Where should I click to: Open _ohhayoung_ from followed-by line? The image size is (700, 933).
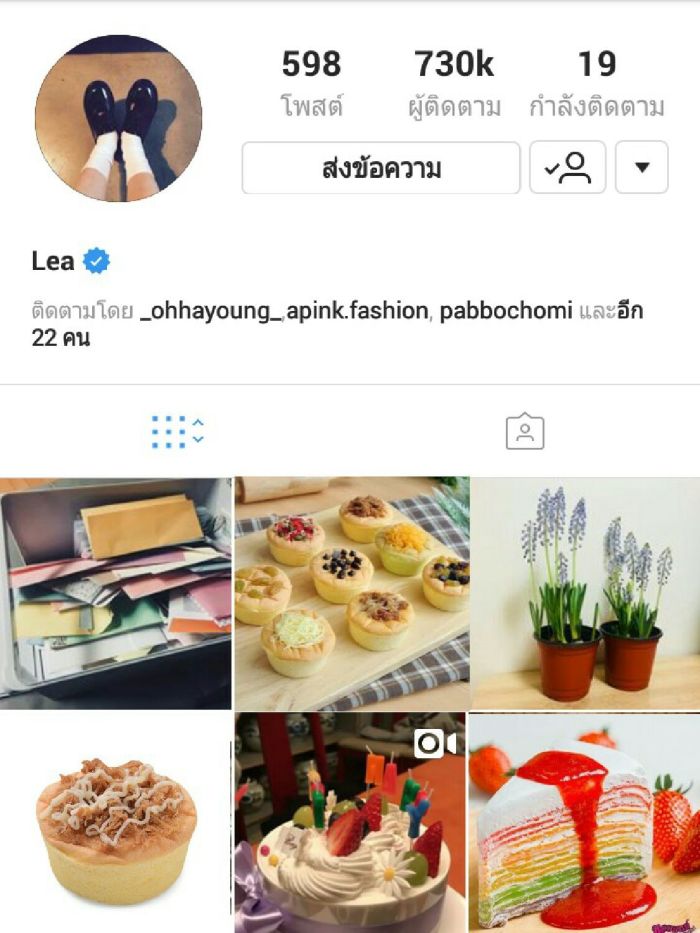tap(211, 312)
